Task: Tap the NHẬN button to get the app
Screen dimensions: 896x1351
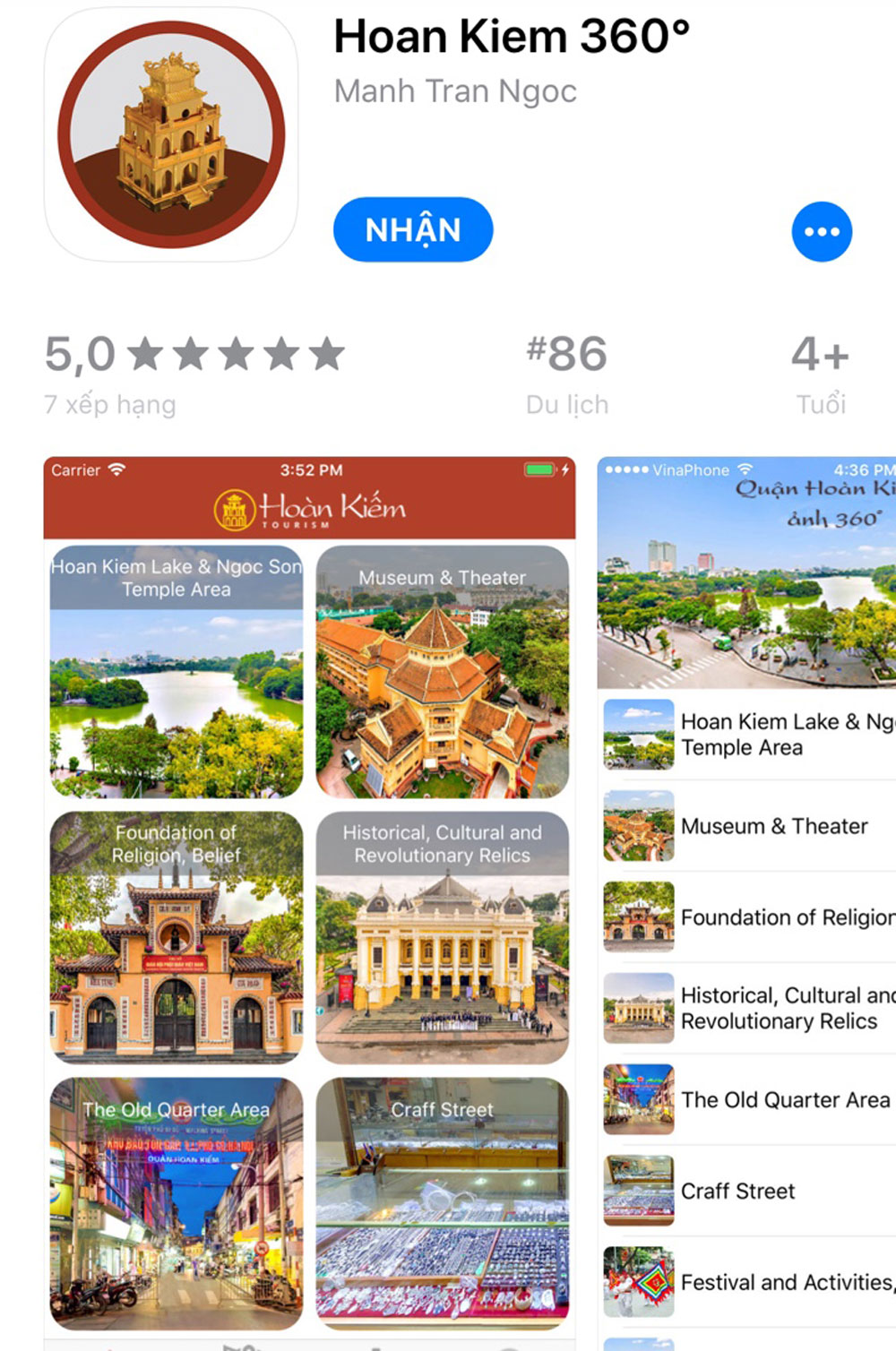Action: [x=413, y=230]
